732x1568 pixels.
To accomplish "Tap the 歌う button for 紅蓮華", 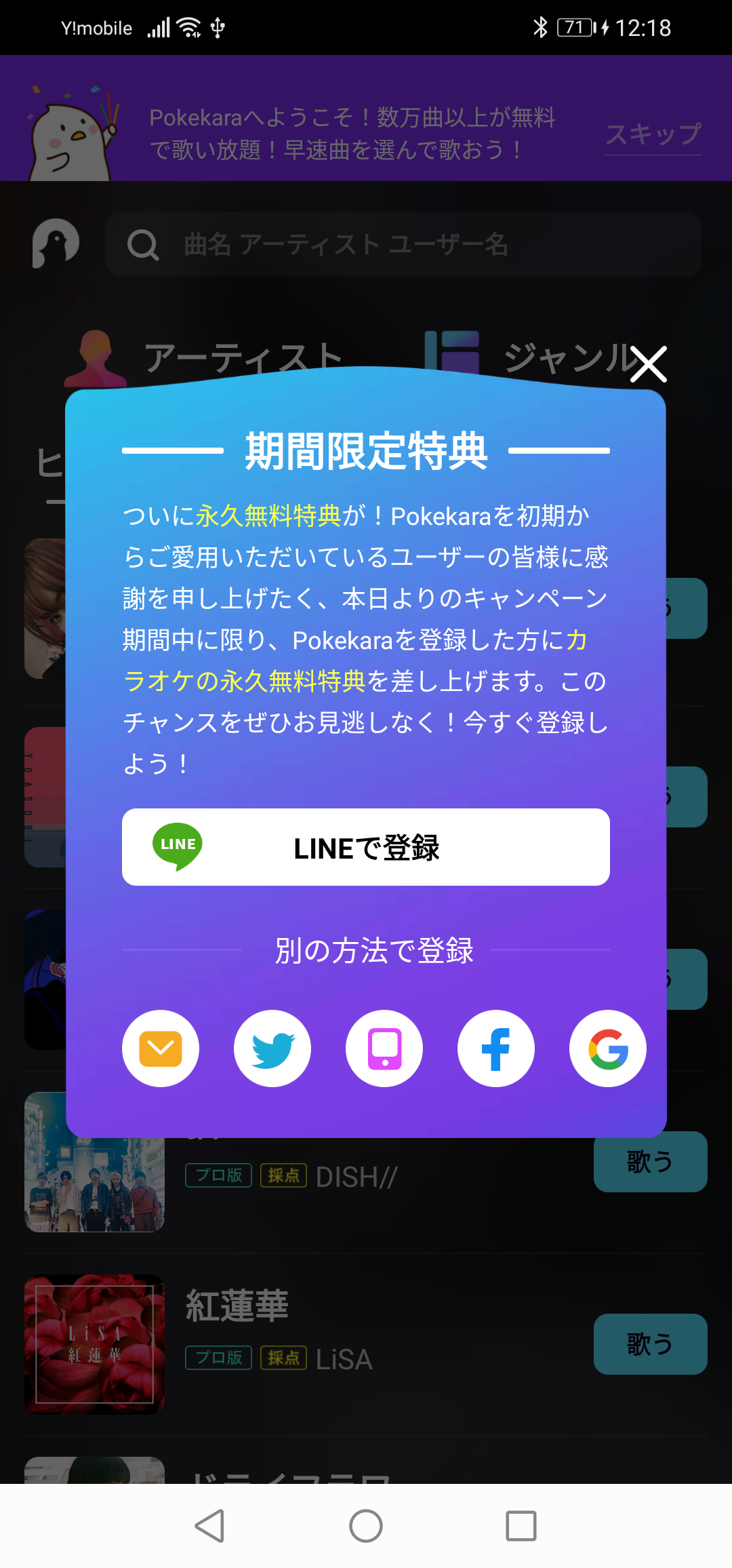I will [650, 1344].
